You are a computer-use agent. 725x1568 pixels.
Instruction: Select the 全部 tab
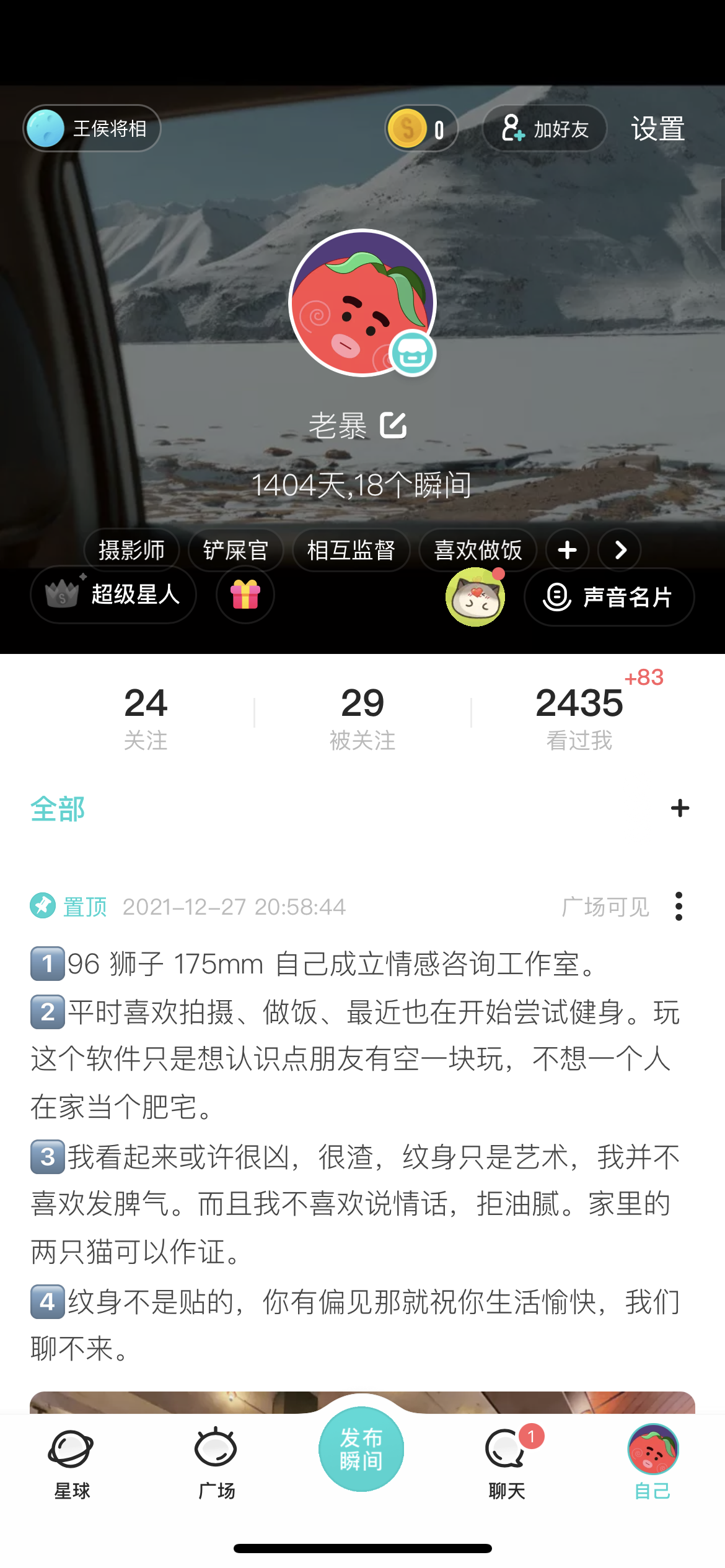pos(57,809)
